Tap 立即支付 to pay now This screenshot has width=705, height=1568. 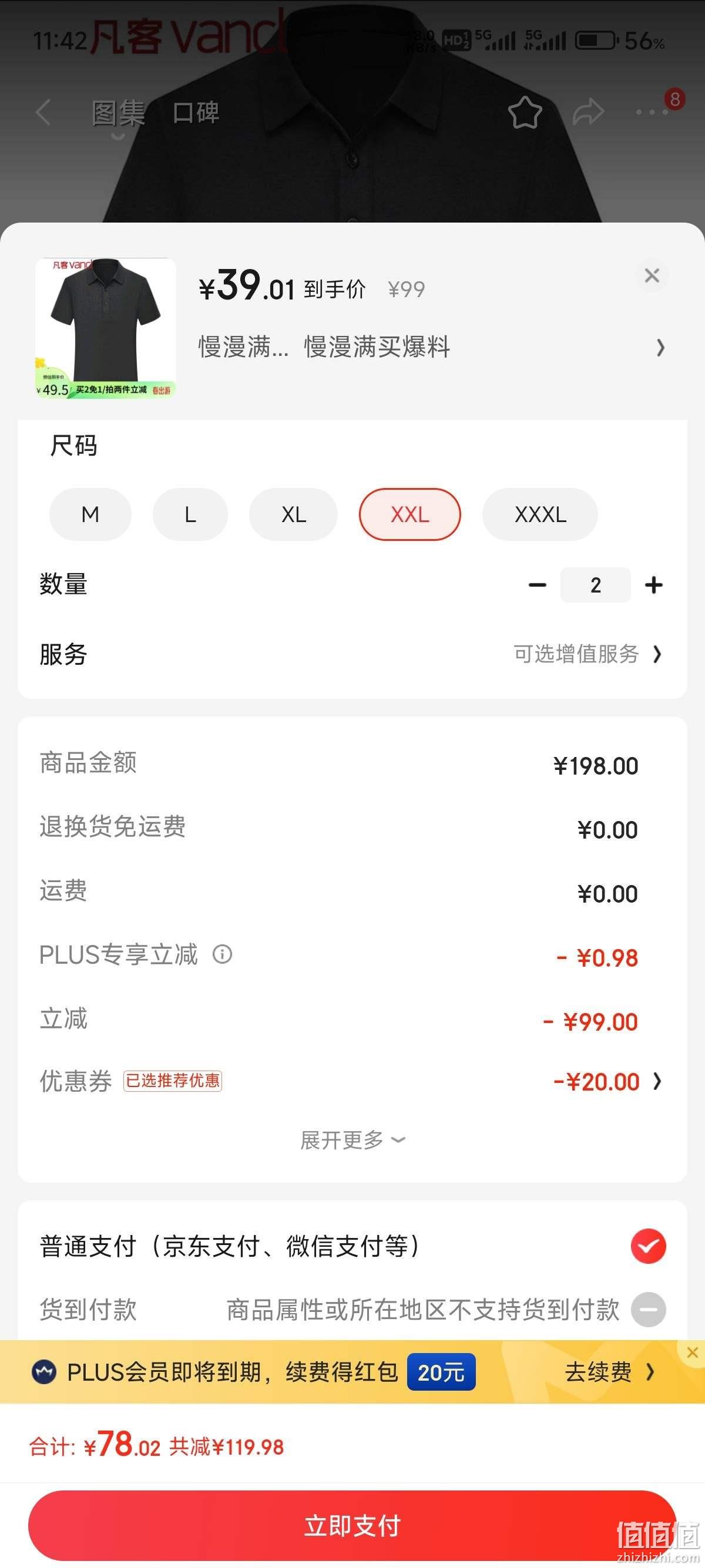point(352,1526)
